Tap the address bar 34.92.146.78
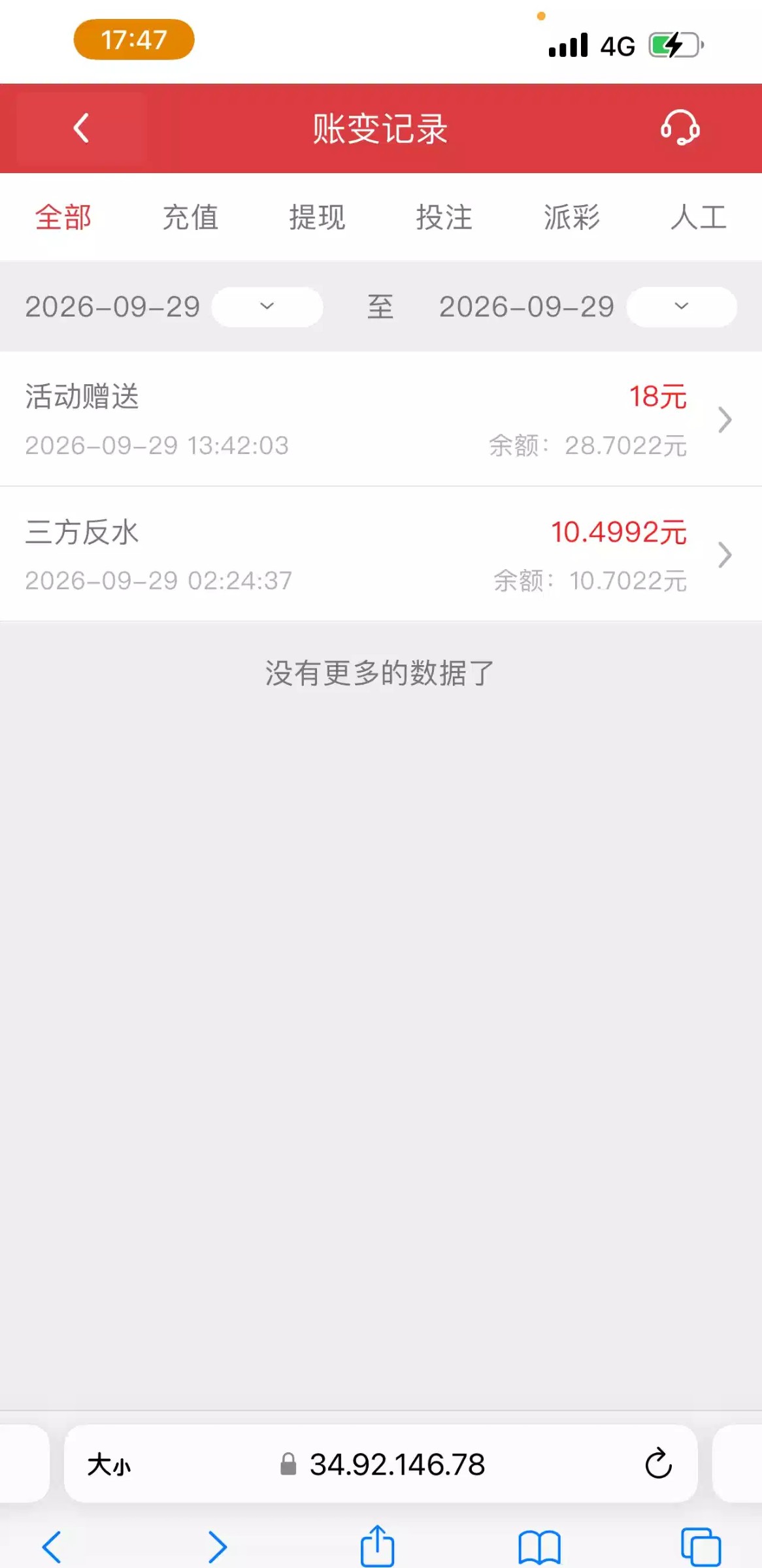 [383, 1464]
